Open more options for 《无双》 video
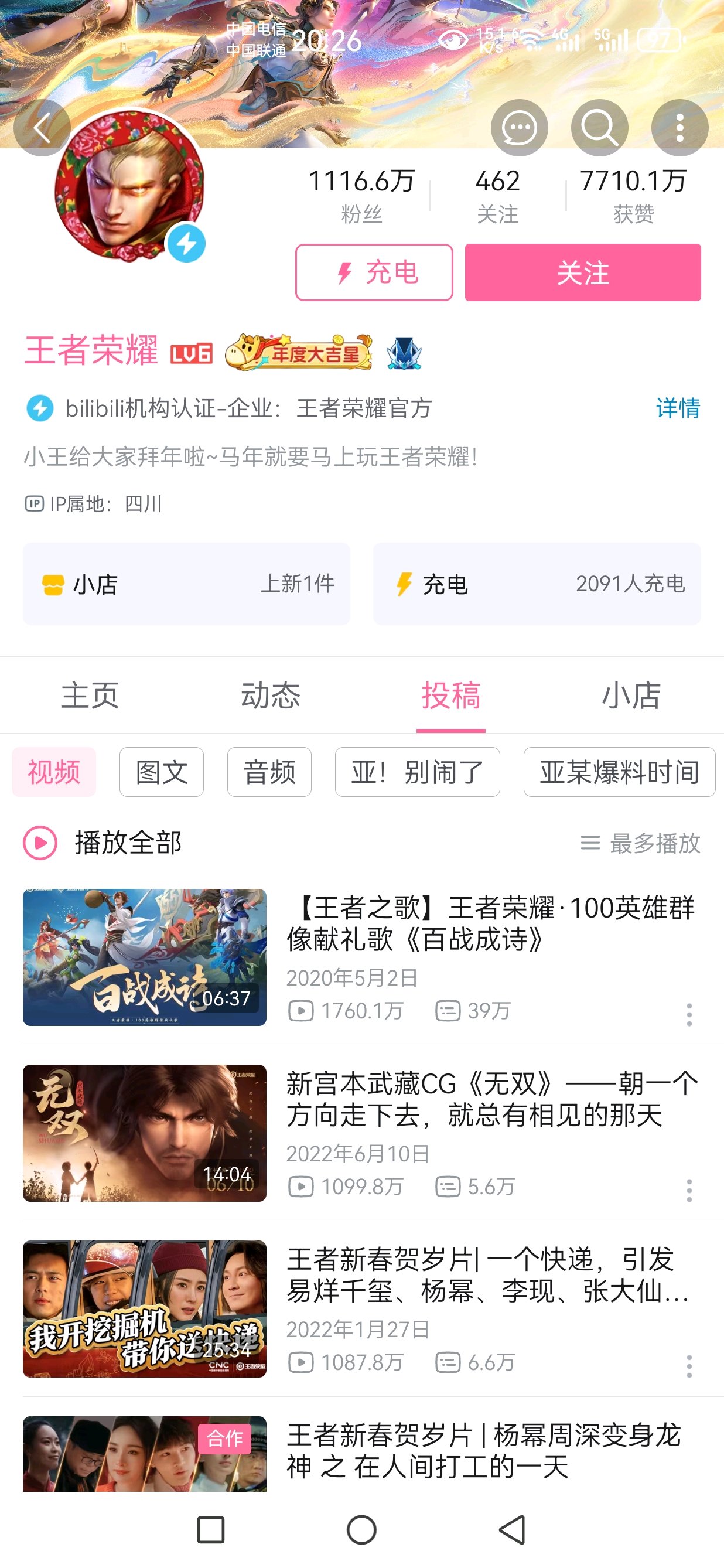This screenshot has width=724, height=1568. pyautogui.click(x=689, y=1191)
